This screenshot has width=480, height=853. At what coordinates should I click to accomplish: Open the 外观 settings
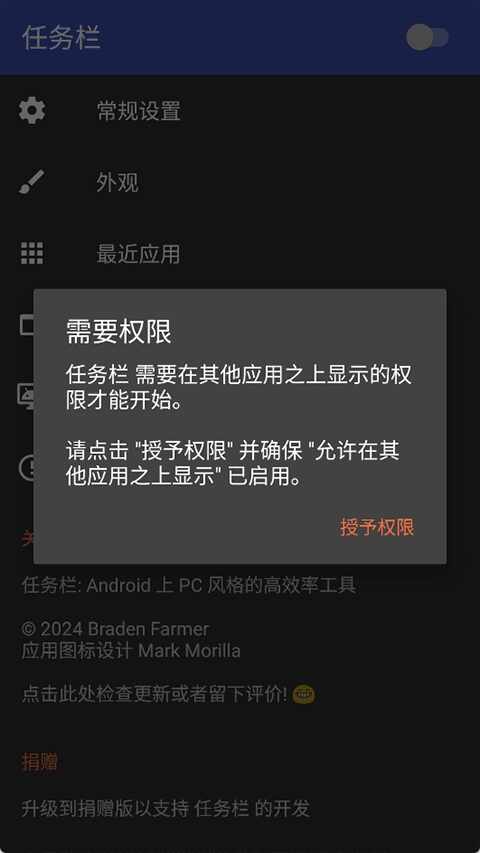pyautogui.click(x=240, y=182)
